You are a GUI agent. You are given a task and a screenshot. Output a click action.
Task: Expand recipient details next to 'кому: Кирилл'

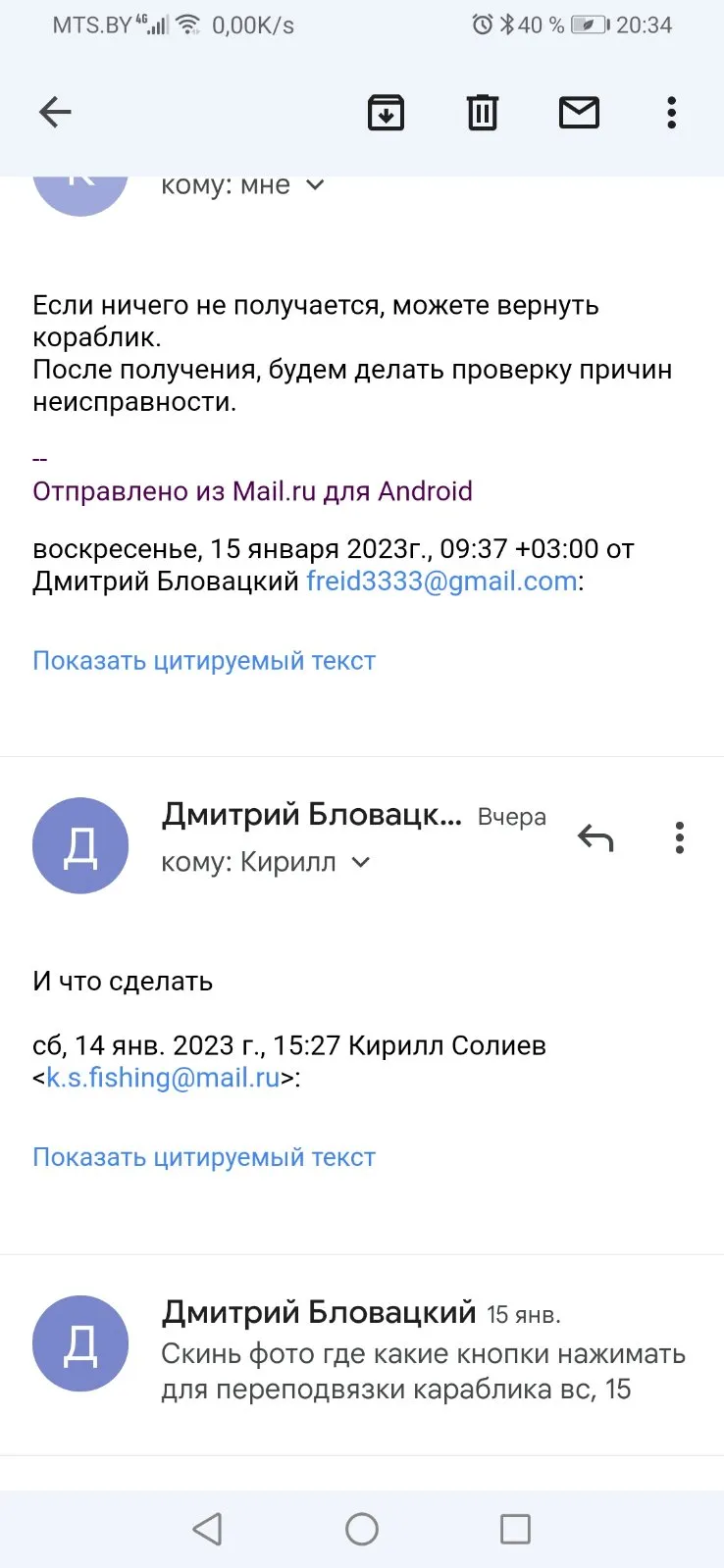point(361,862)
